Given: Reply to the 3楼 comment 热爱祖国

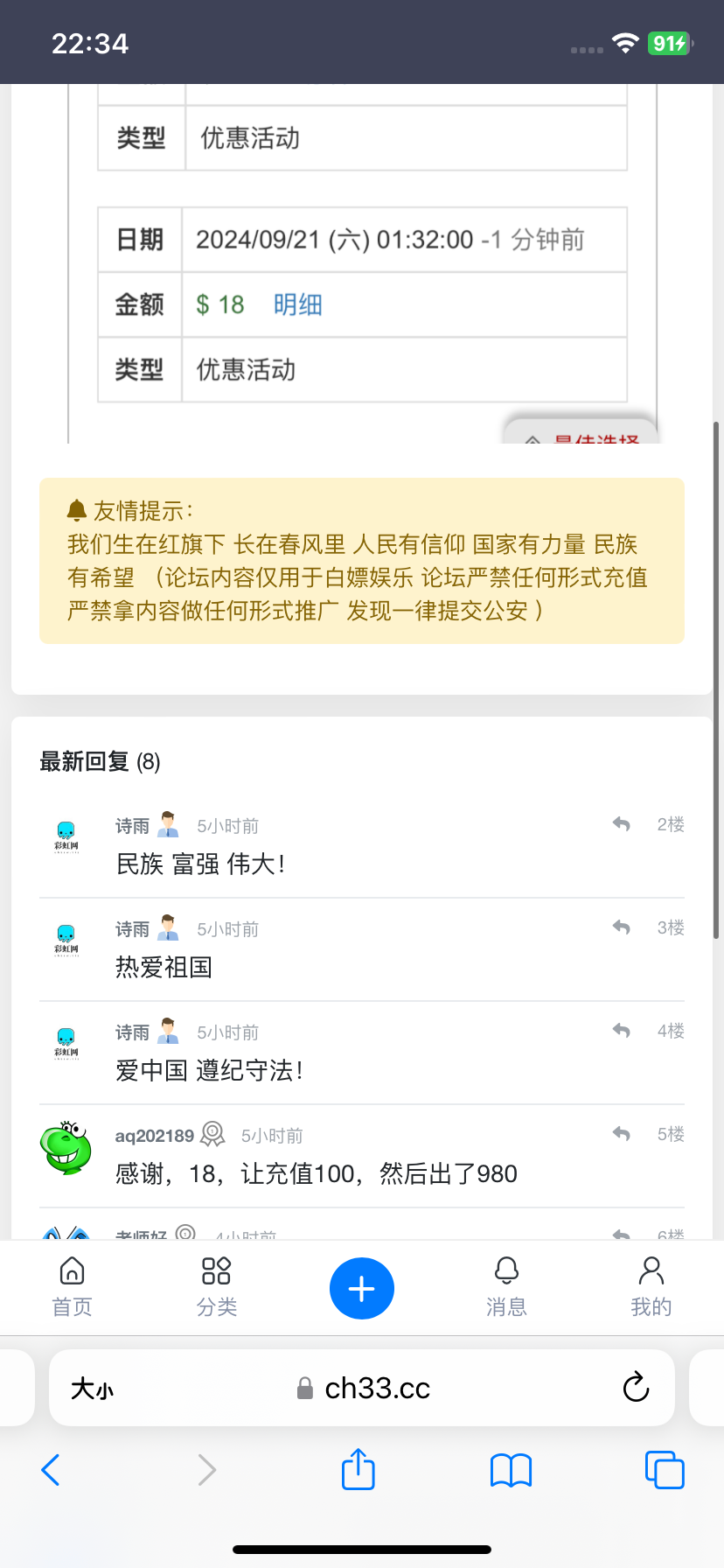Looking at the screenshot, I should 622,927.
